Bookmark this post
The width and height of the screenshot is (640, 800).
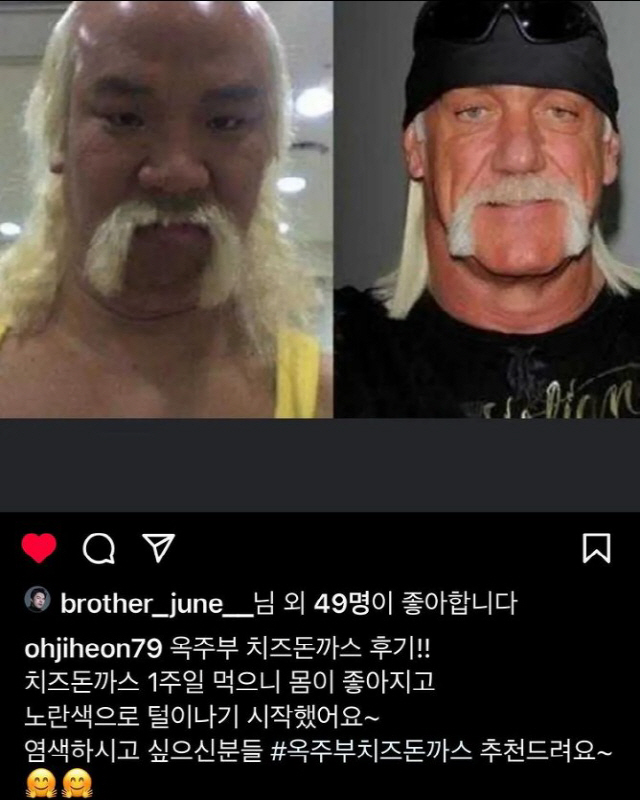pyautogui.click(x=596, y=547)
